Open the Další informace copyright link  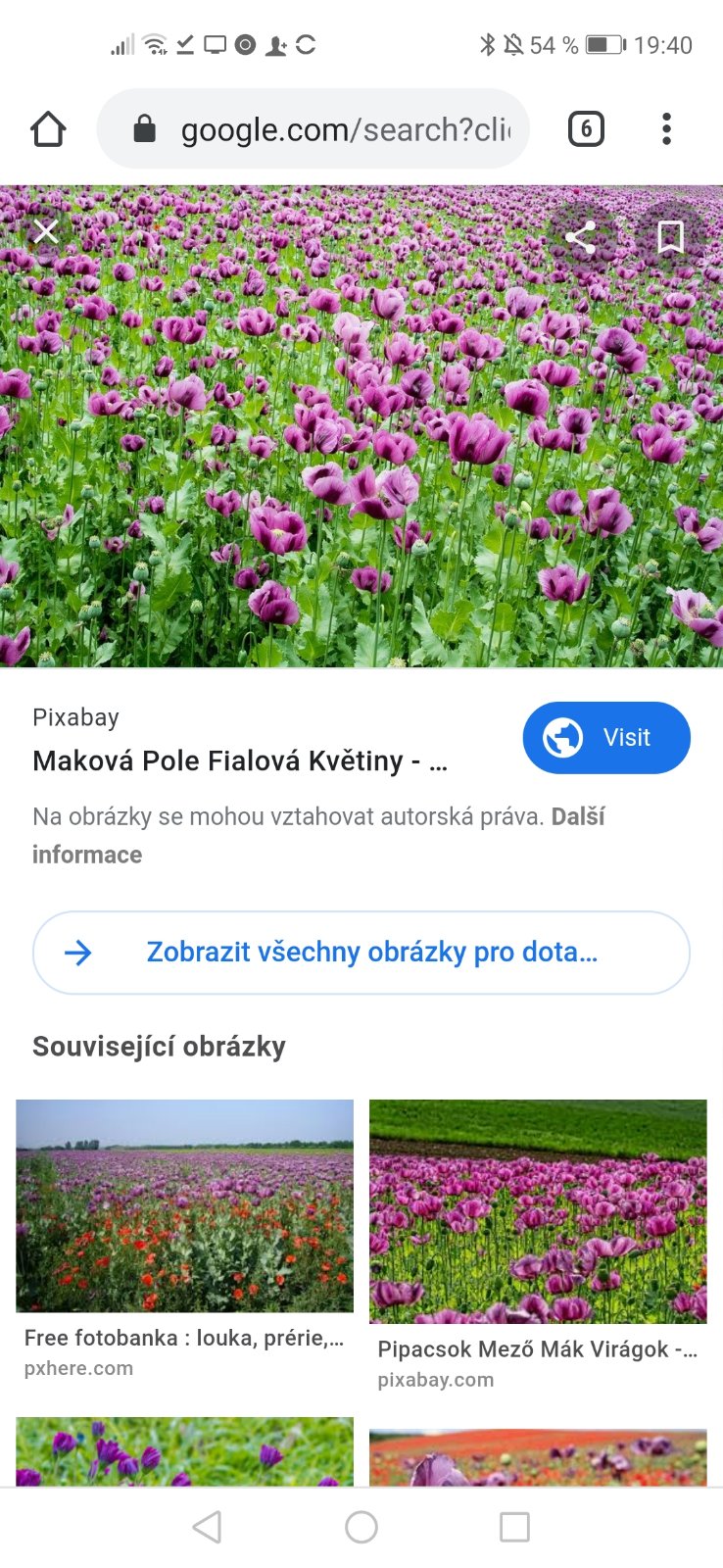[x=577, y=817]
